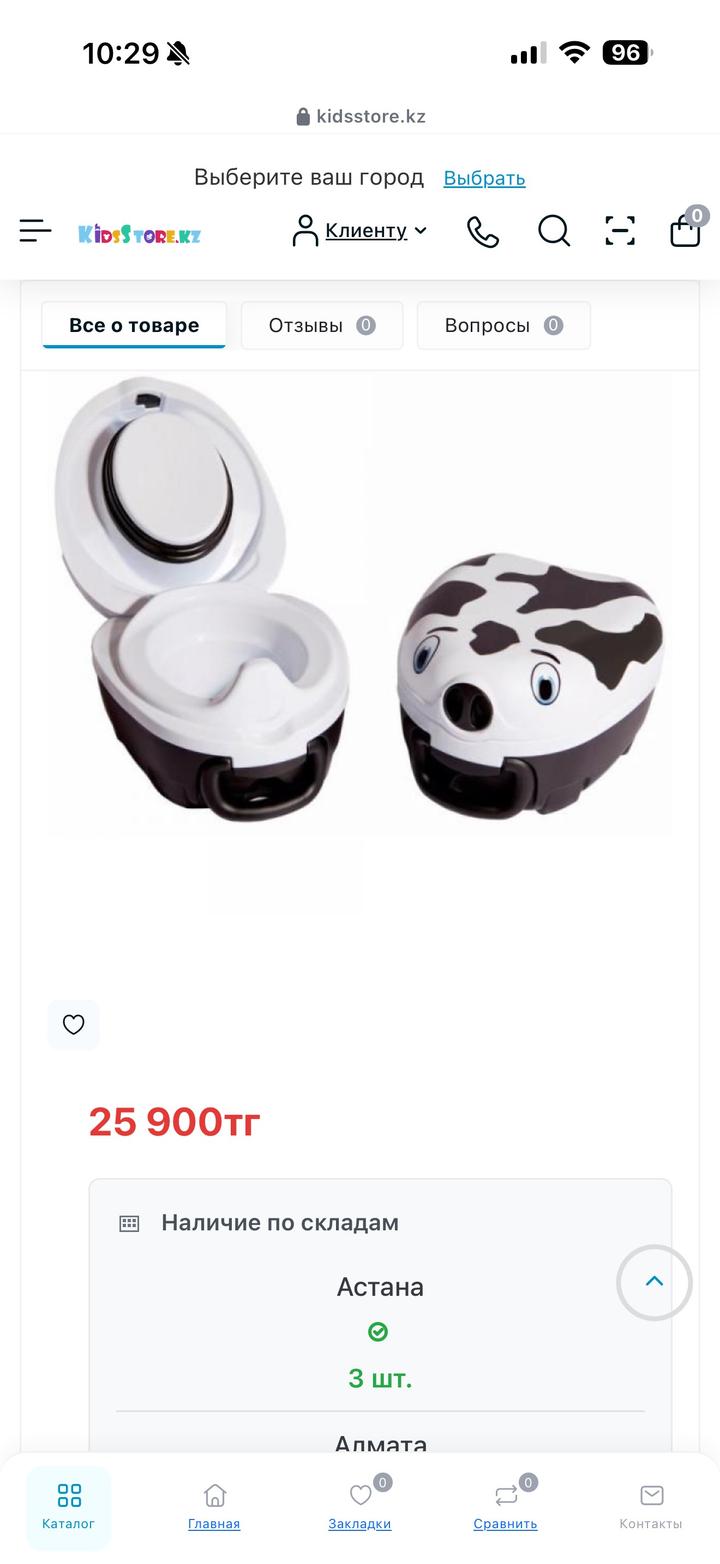Switch to the Отзывы tab

click(321, 326)
